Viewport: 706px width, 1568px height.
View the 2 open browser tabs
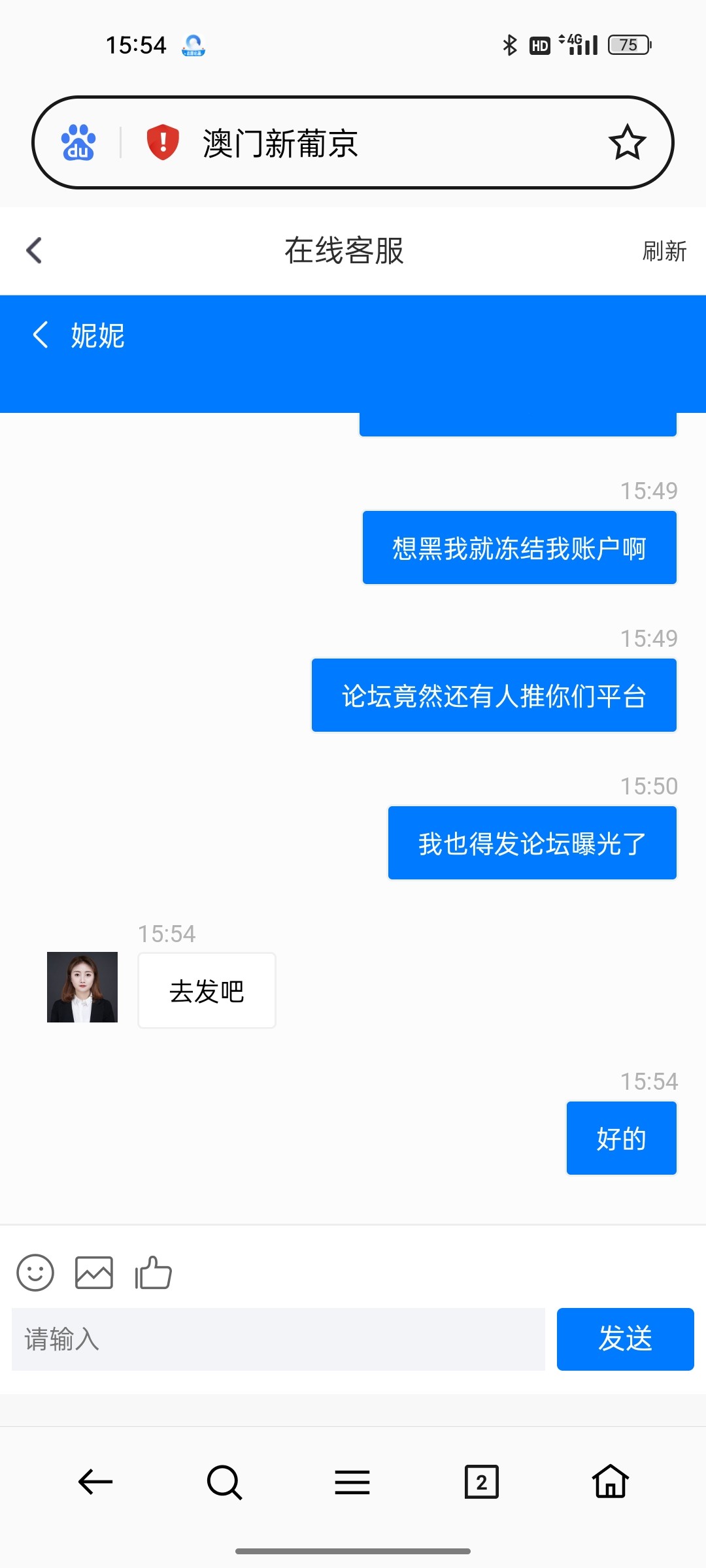point(481,1482)
